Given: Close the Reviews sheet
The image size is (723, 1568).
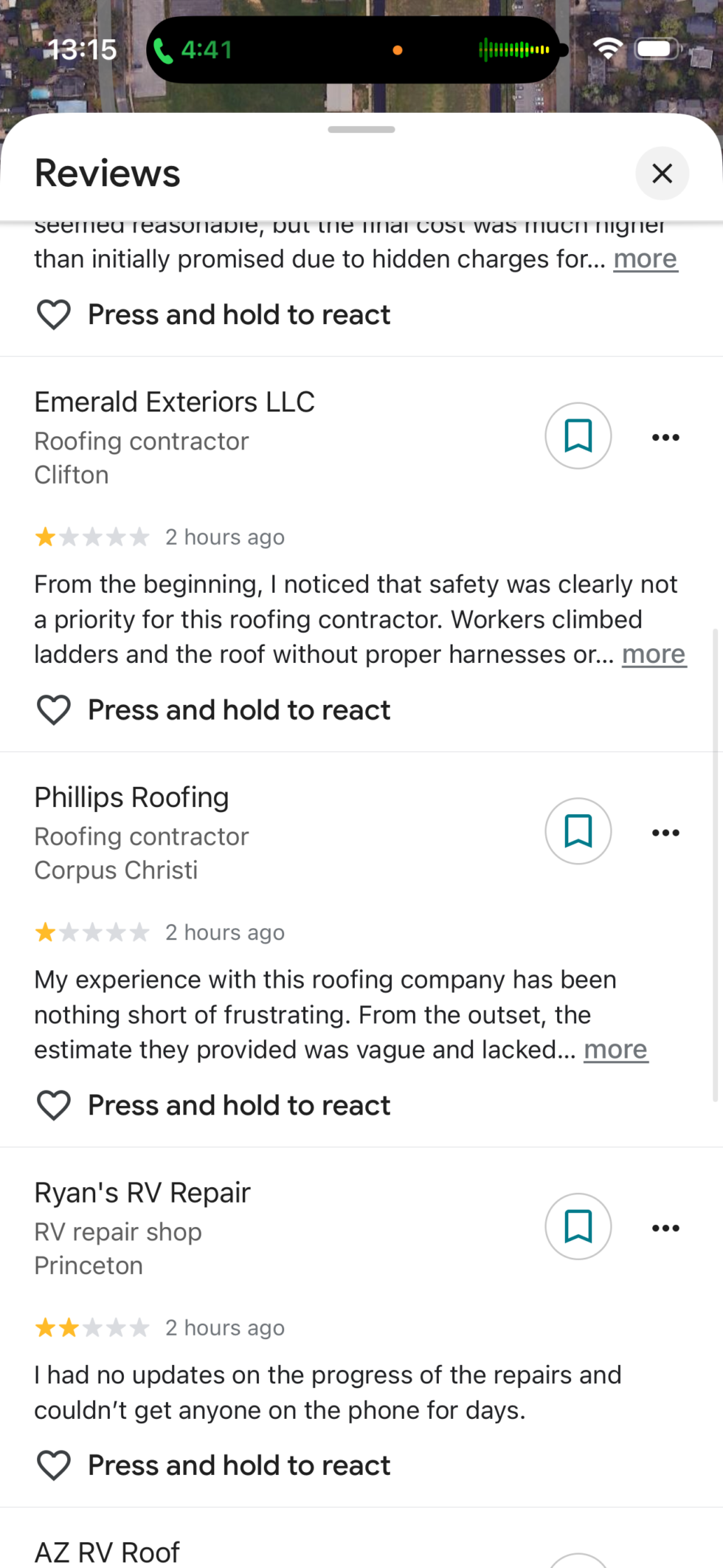Looking at the screenshot, I should (662, 173).
